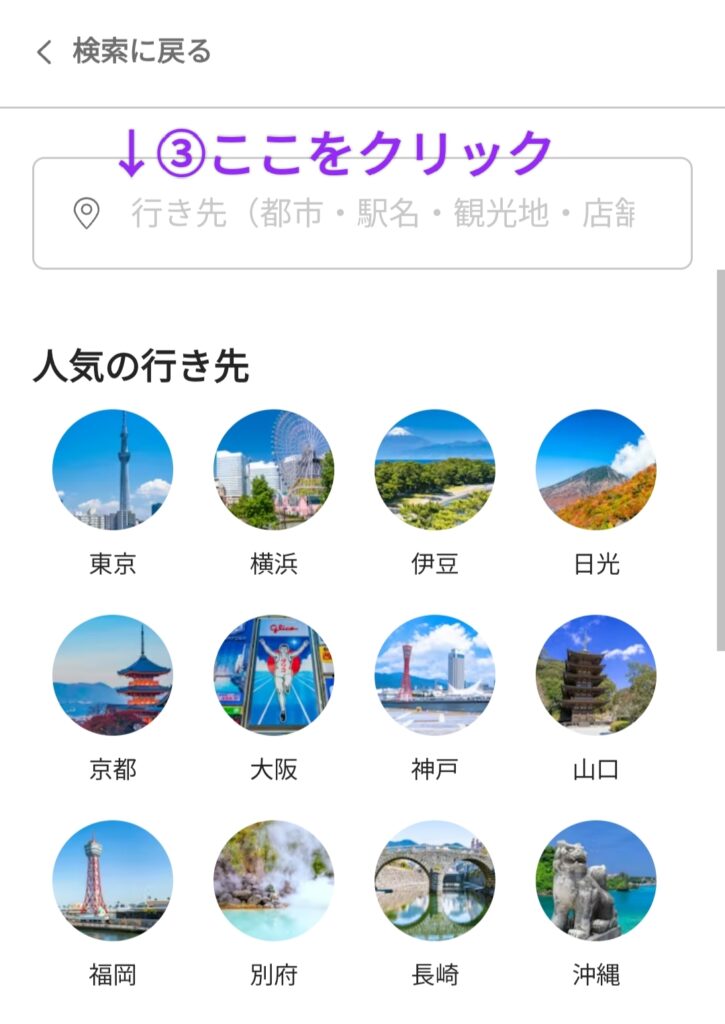Open the Fukuoka tower destination image

(114, 880)
